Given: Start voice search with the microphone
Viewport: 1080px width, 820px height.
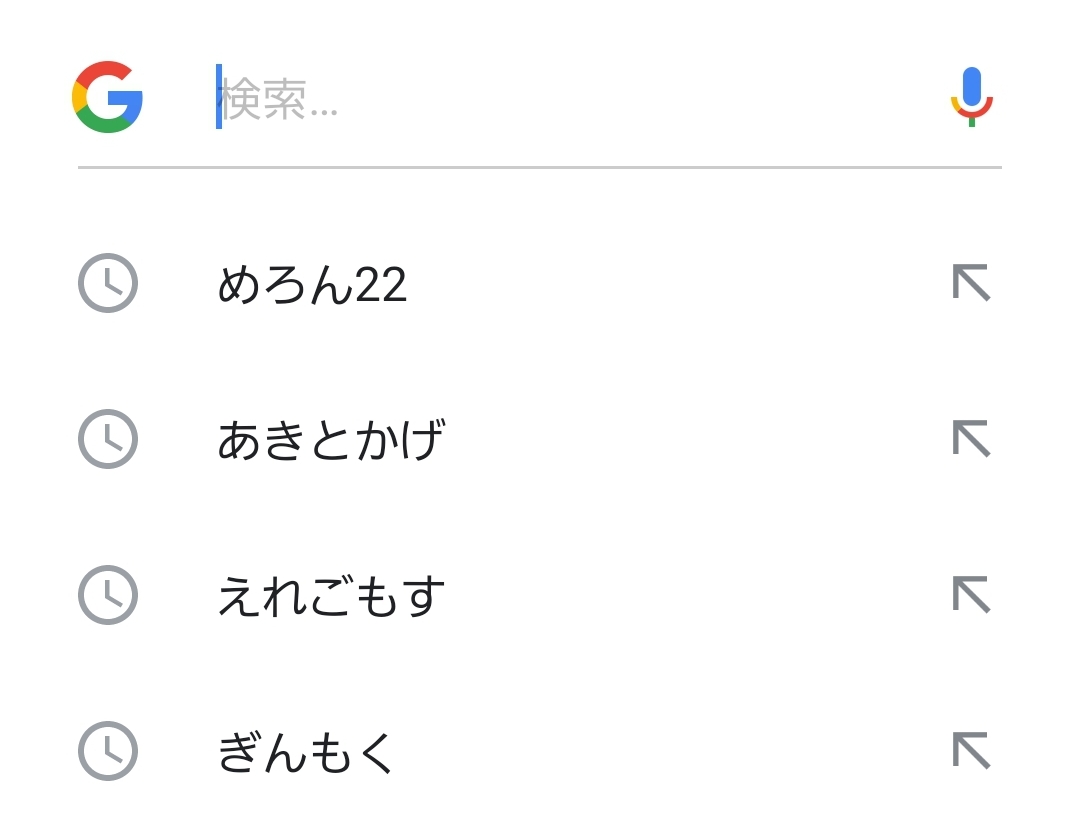Looking at the screenshot, I should (971, 97).
